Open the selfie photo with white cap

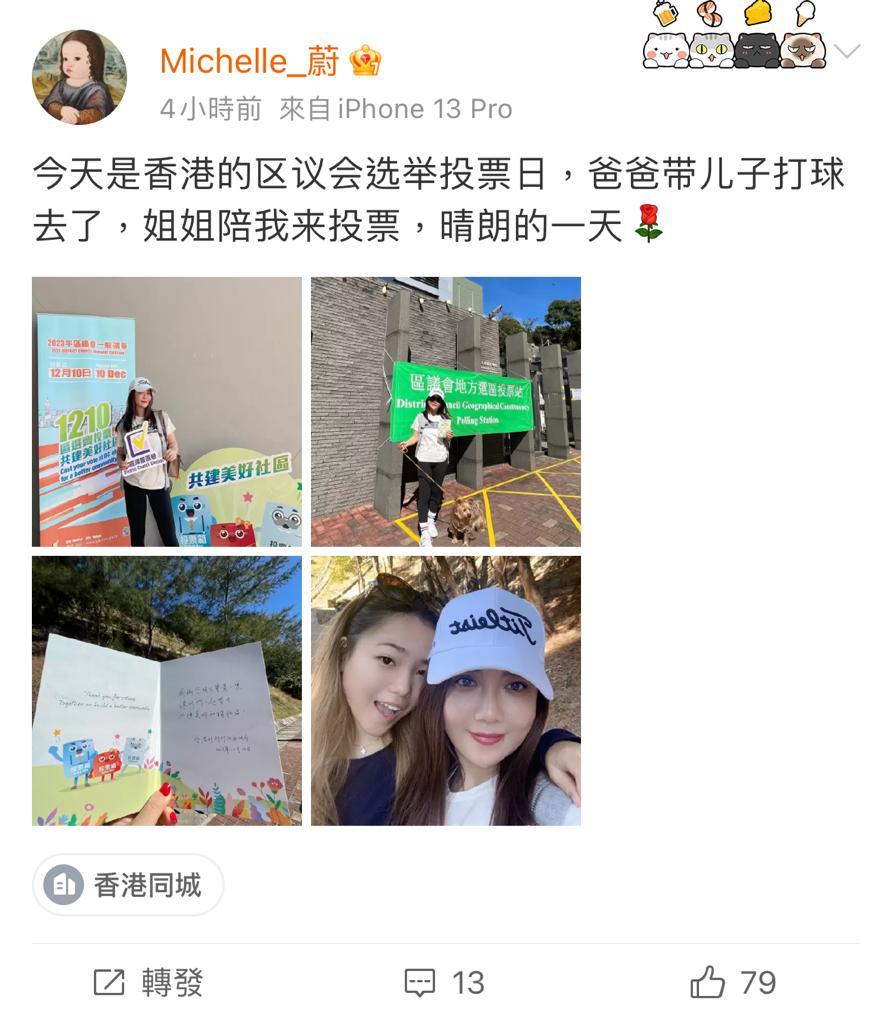pyautogui.click(x=445, y=690)
